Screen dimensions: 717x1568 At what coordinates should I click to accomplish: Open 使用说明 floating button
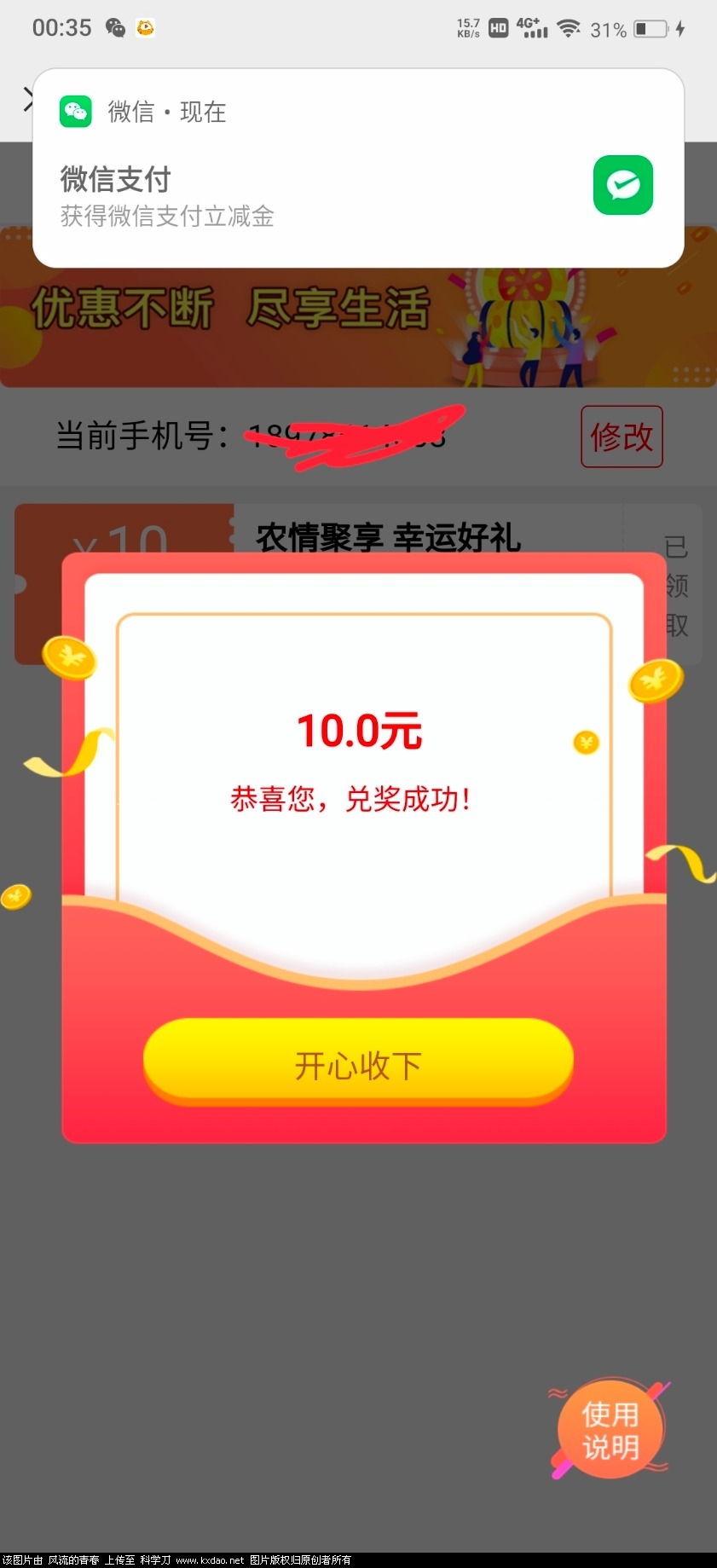(x=610, y=1430)
